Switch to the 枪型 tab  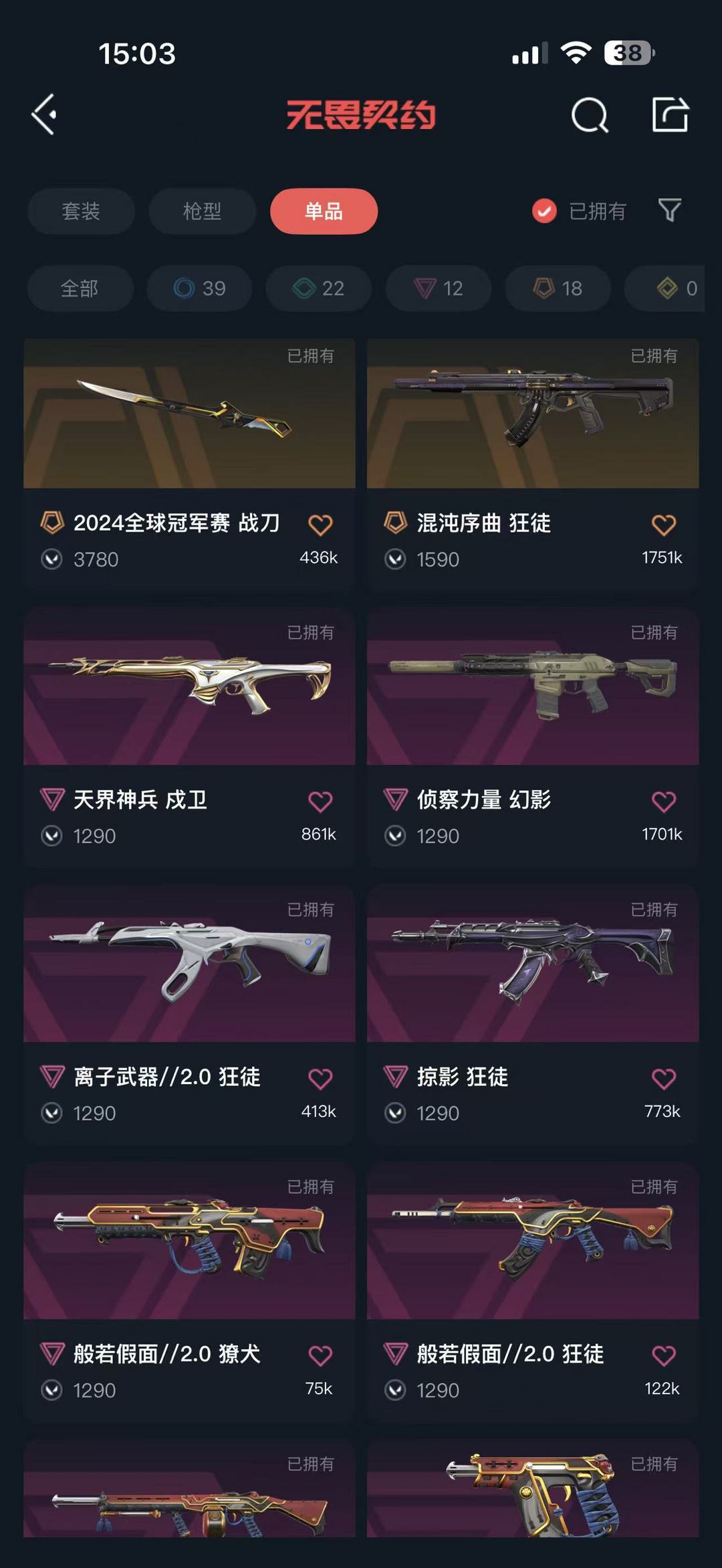pyautogui.click(x=202, y=211)
